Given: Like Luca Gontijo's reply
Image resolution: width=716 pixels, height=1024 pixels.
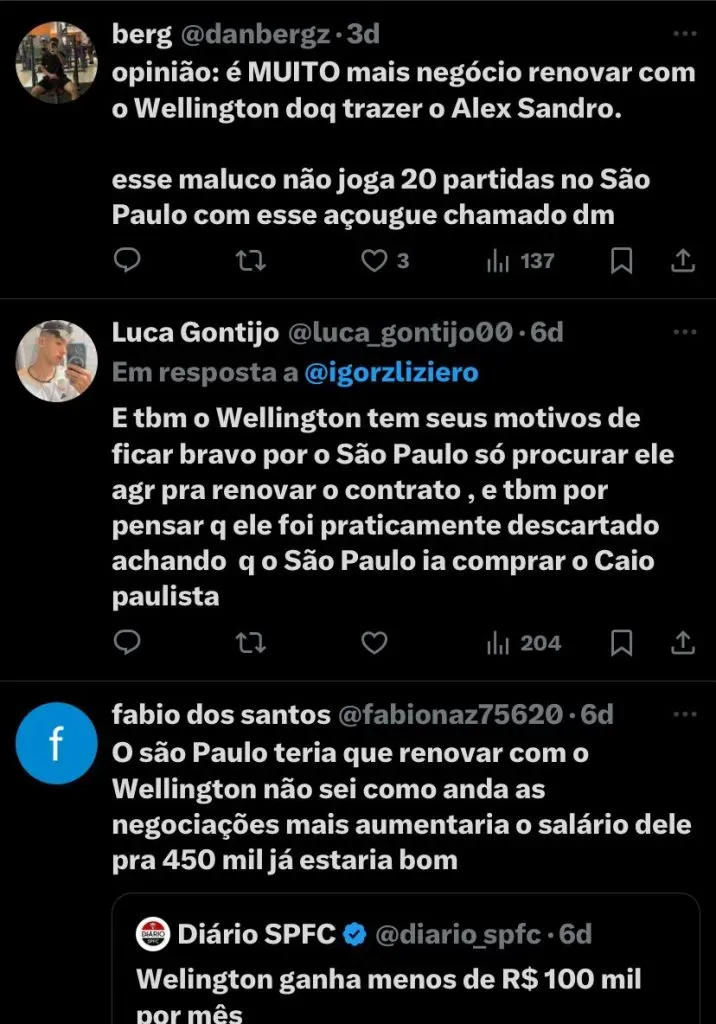Looking at the screenshot, I should tap(374, 642).
